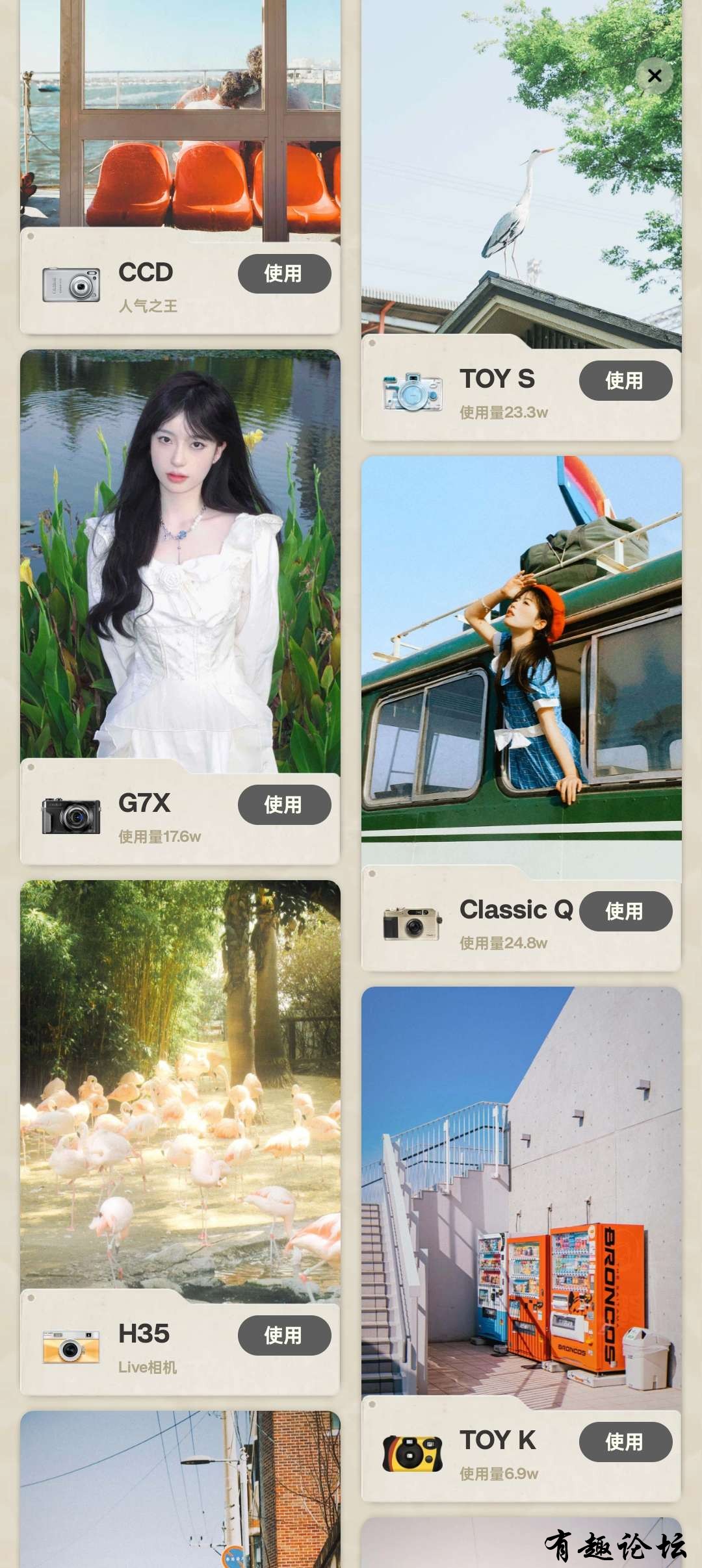Viewport: 702px width, 1568px height.
Task: View the H35 flamingo sample photo
Action: [180, 1085]
